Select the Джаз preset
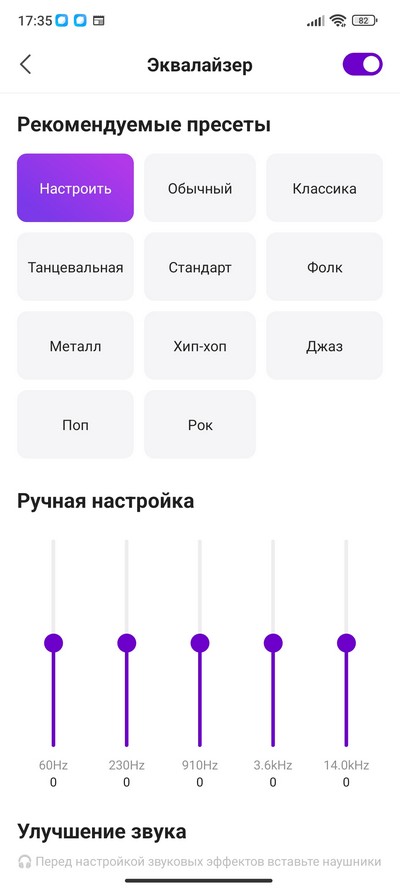This screenshot has width=400, height=889. click(325, 345)
